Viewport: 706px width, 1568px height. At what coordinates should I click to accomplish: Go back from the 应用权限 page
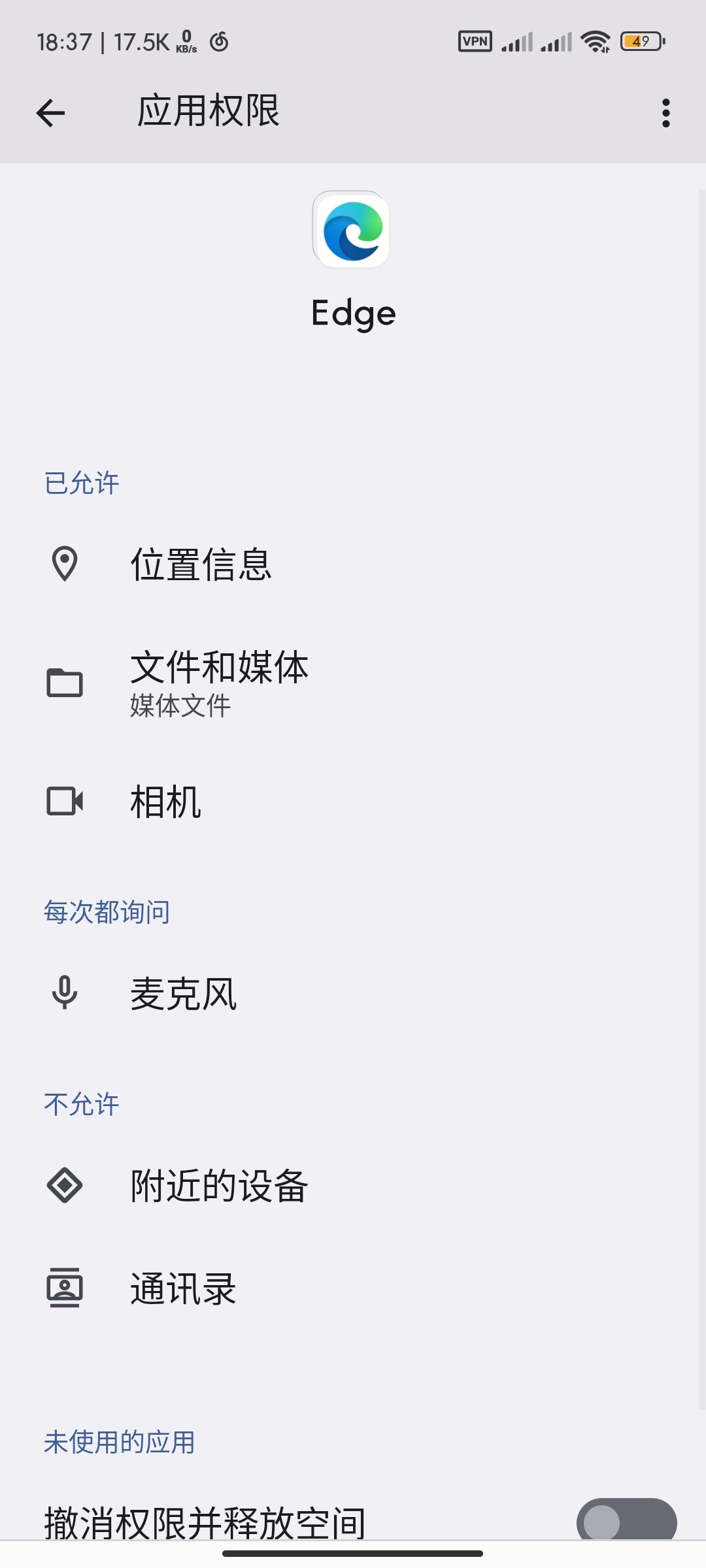click(x=50, y=113)
